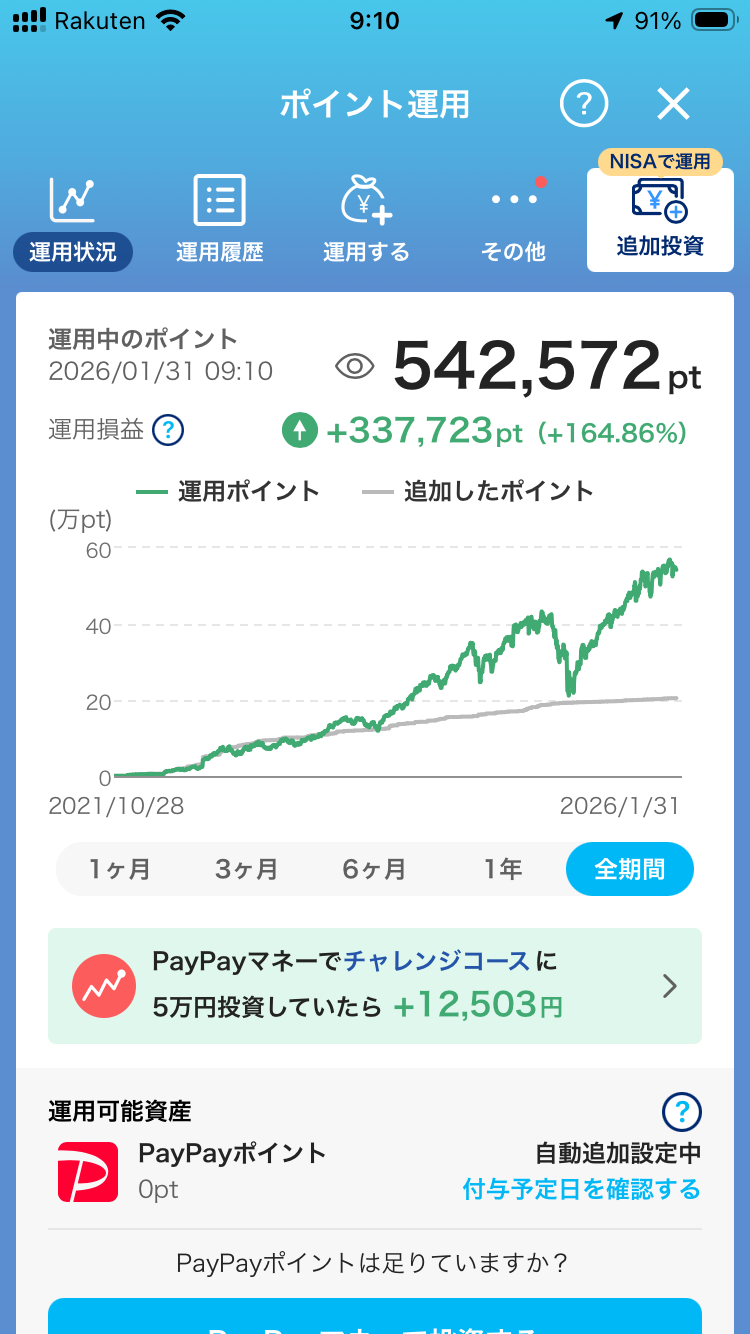This screenshot has width=750, height=1334.
Task: Select the 1ヶ月 chart period
Action: pyautogui.click(x=120, y=869)
